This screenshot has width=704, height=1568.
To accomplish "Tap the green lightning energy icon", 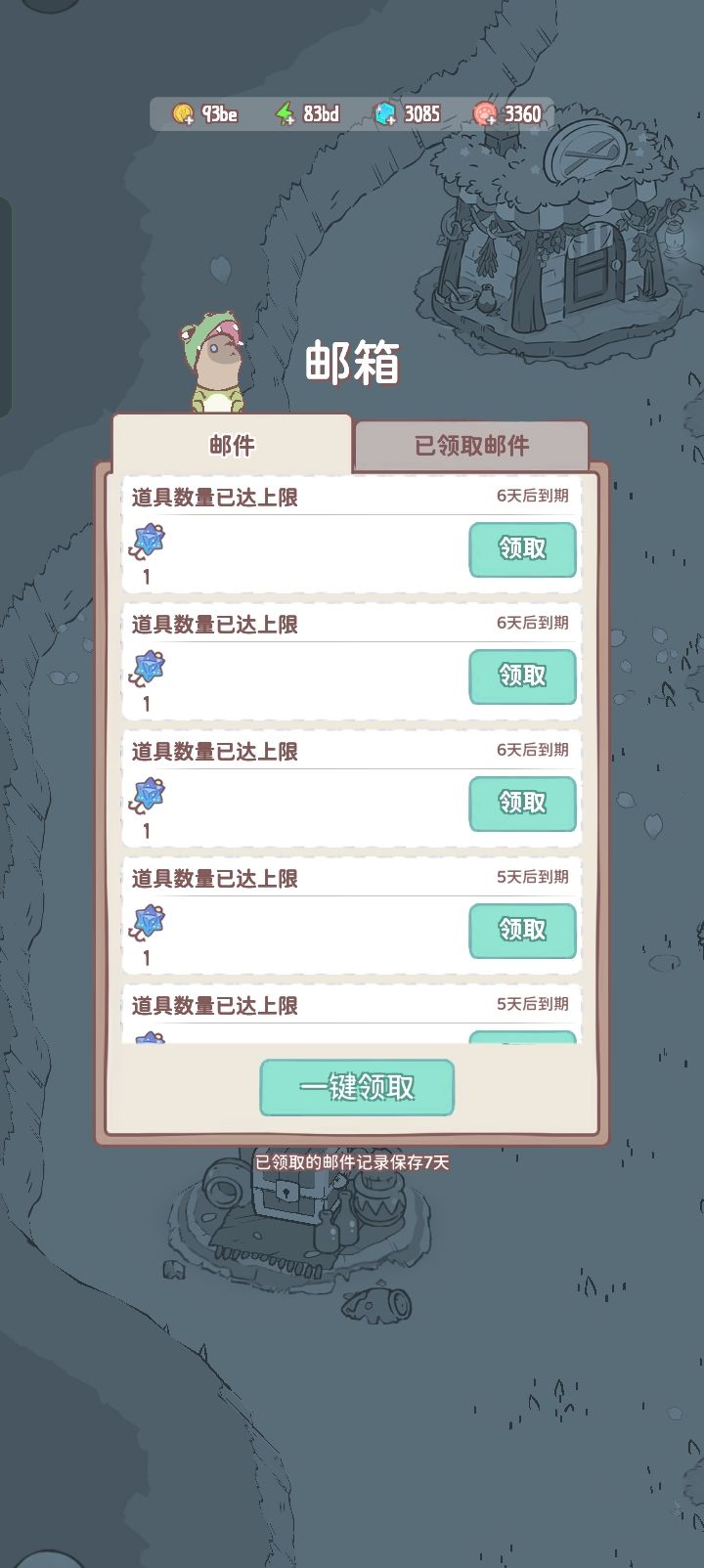I will 284,113.
